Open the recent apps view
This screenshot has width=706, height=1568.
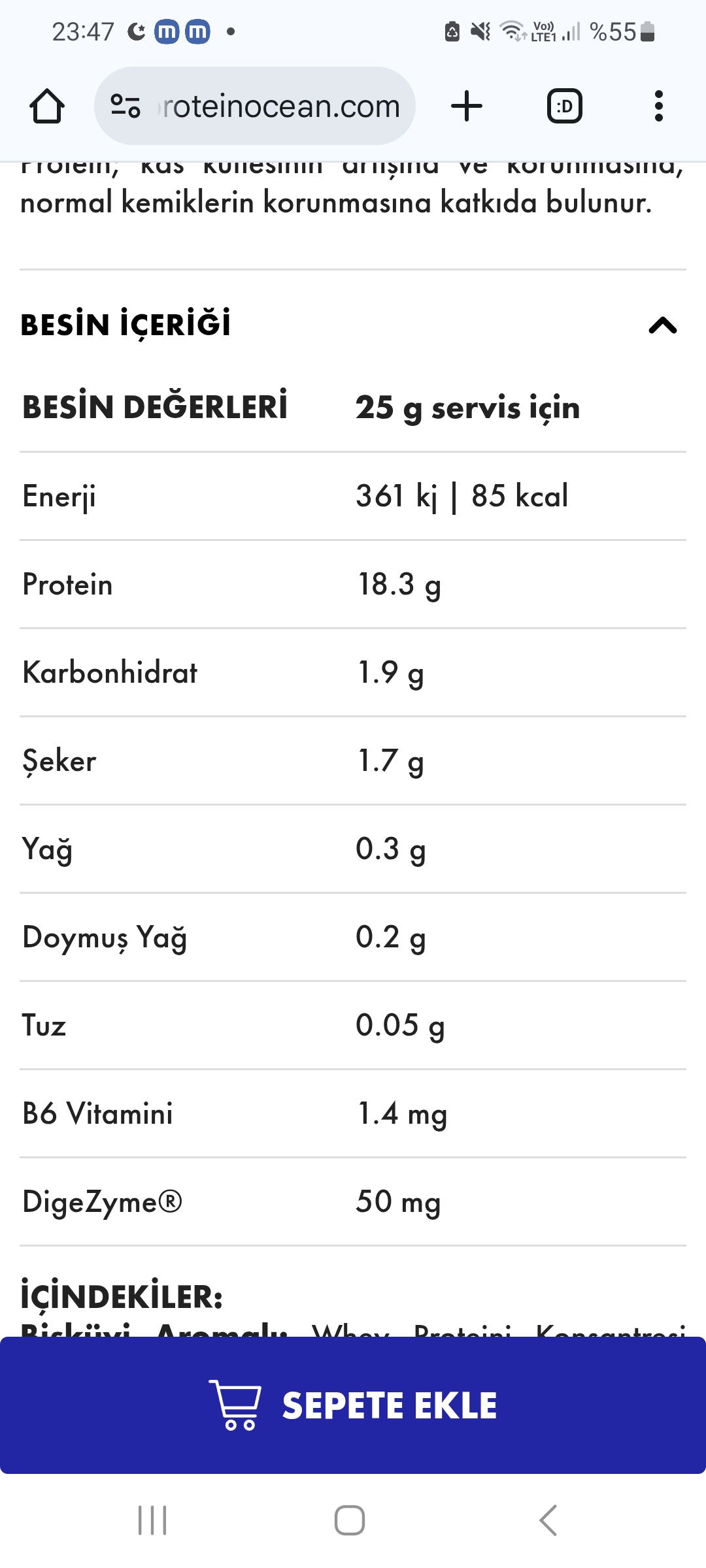coord(152,1520)
